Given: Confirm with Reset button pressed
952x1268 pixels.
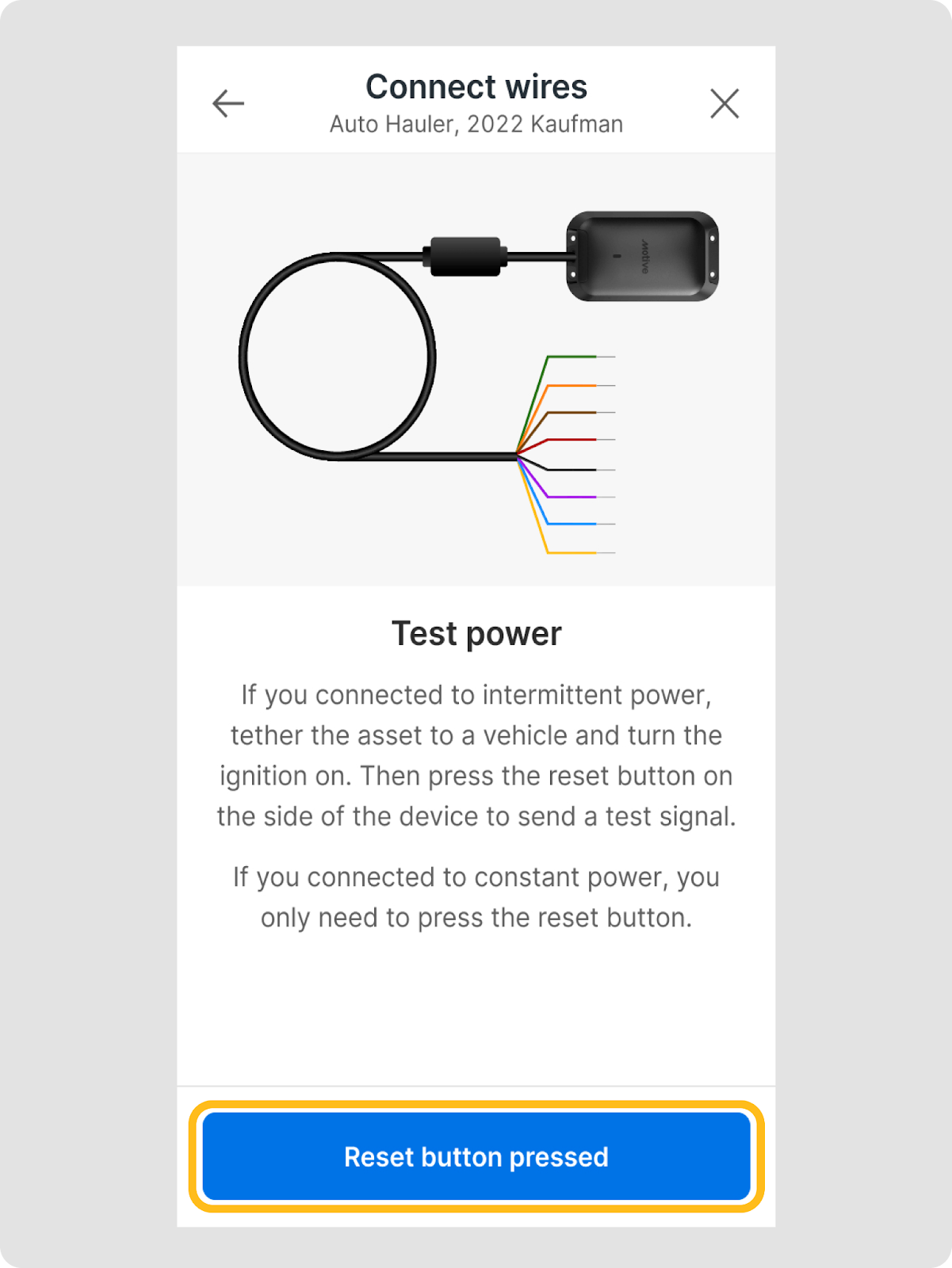Looking at the screenshot, I should coord(476,1156).
